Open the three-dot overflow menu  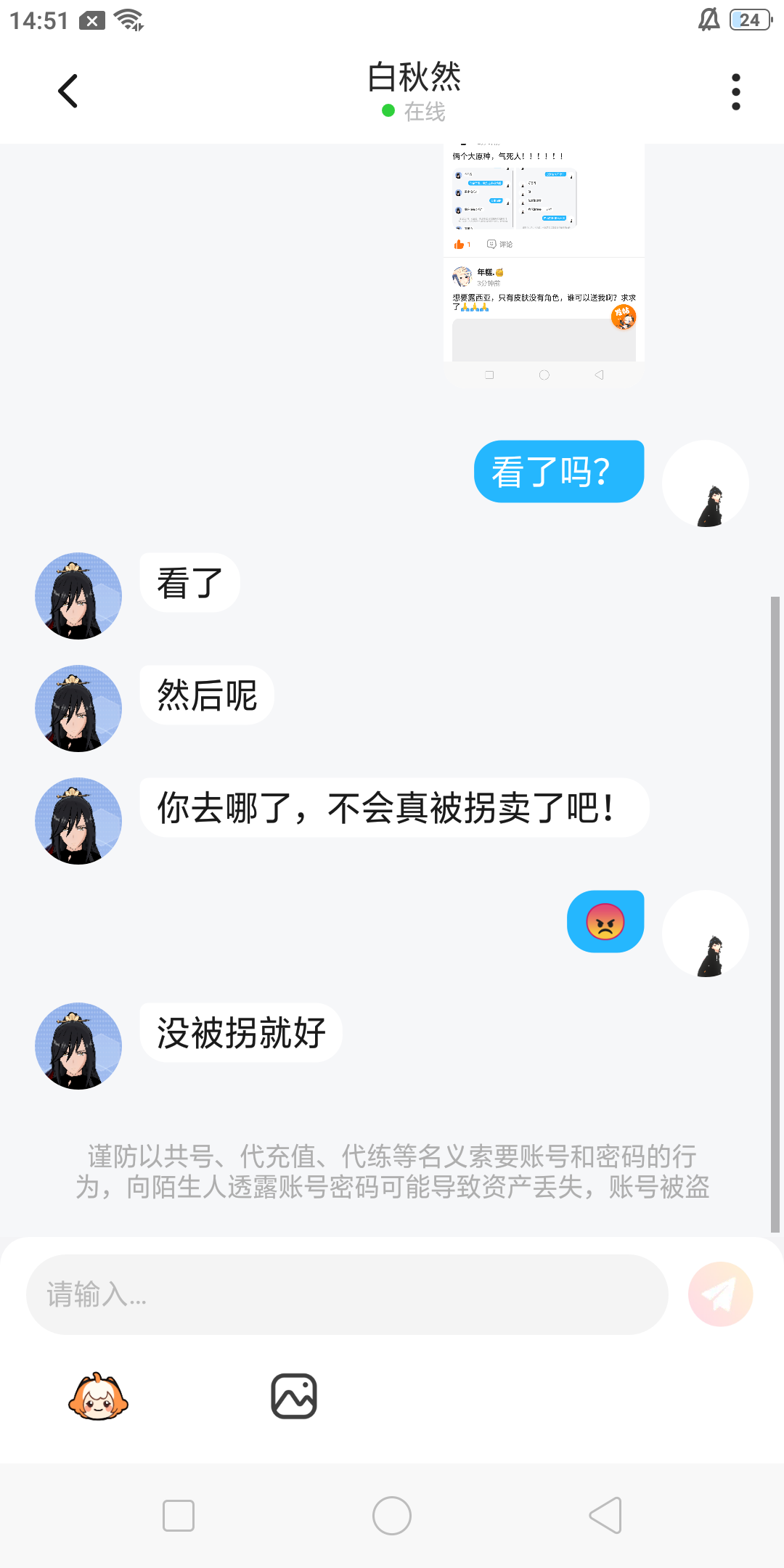click(x=735, y=92)
